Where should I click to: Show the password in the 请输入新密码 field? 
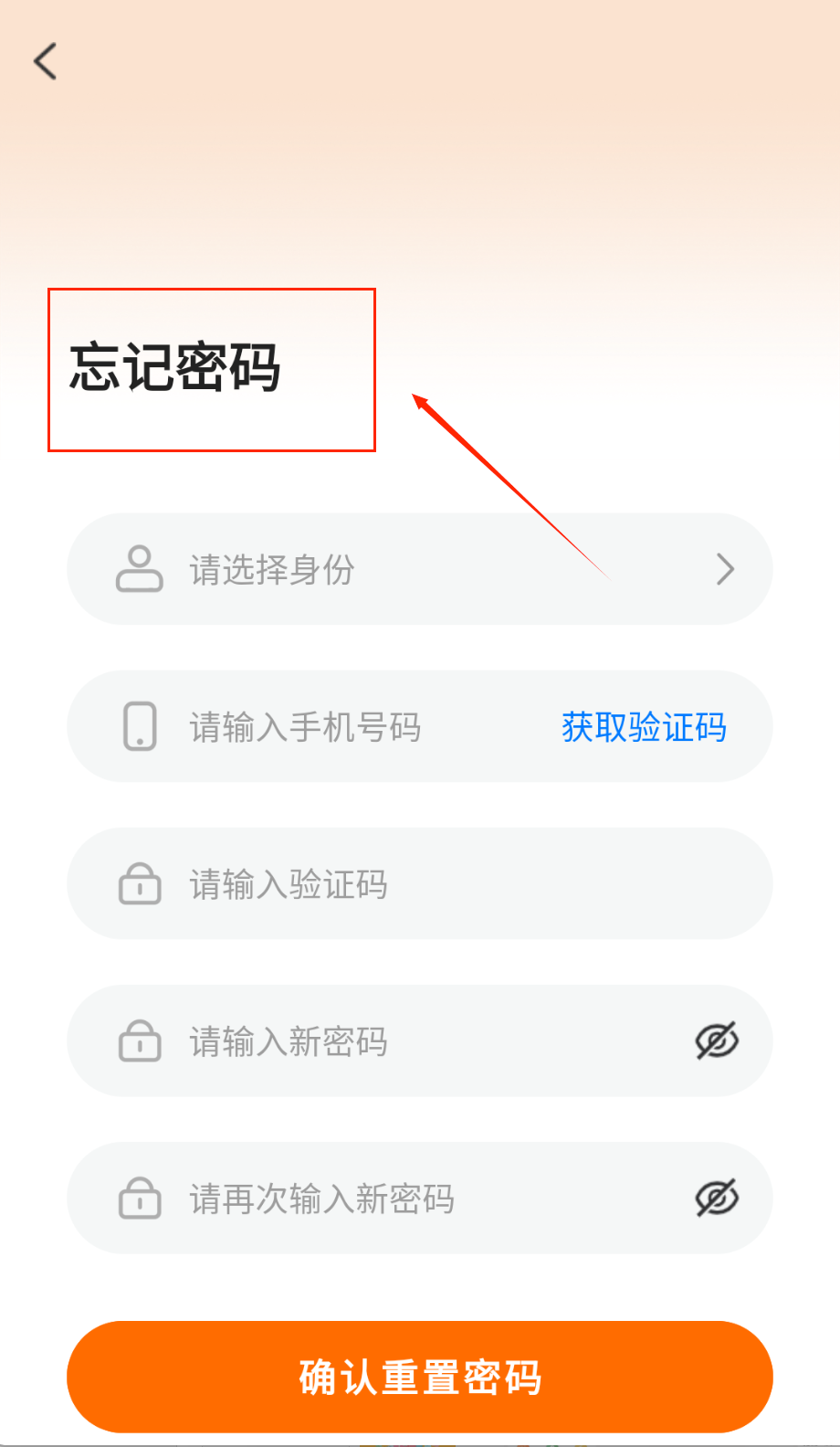pyautogui.click(x=717, y=1041)
